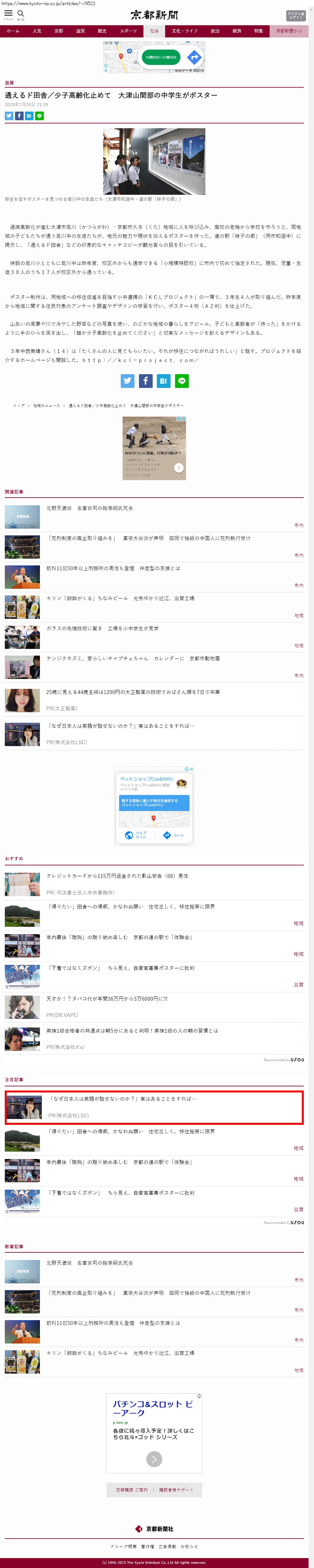Image resolution: width=314 pixels, height=1568 pixels.
Task: Open the グループ概要 footer link
Action: point(124,1546)
